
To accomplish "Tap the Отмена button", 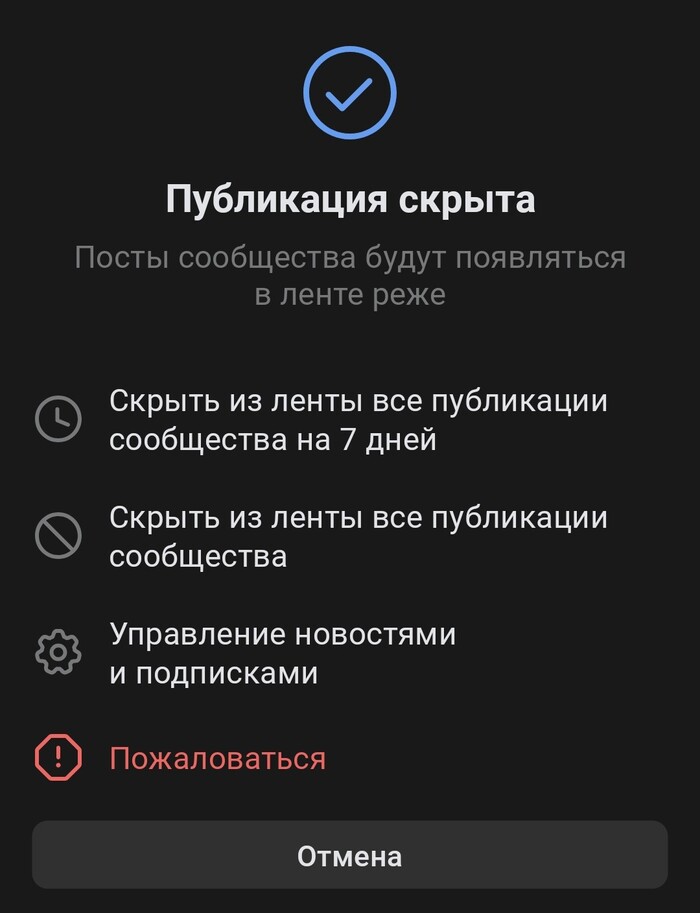I will click(x=349, y=856).
